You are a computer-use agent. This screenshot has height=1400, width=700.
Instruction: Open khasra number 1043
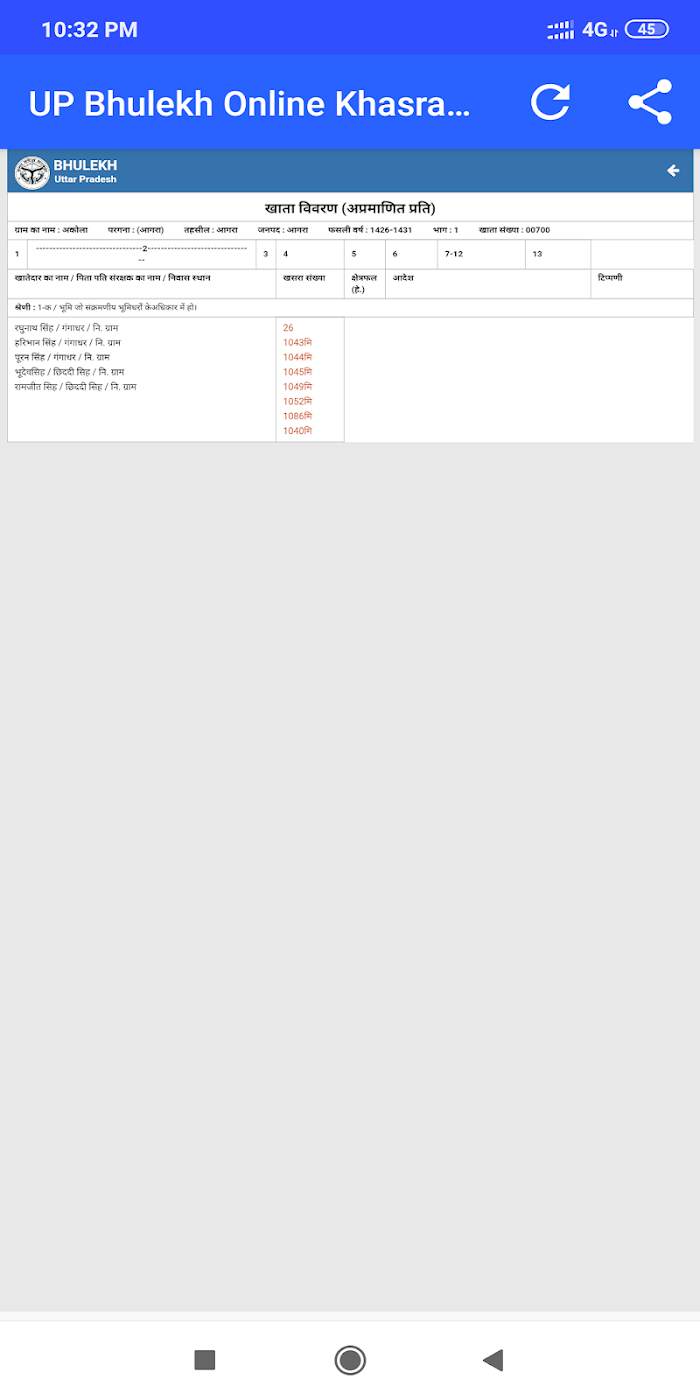[x=297, y=342]
